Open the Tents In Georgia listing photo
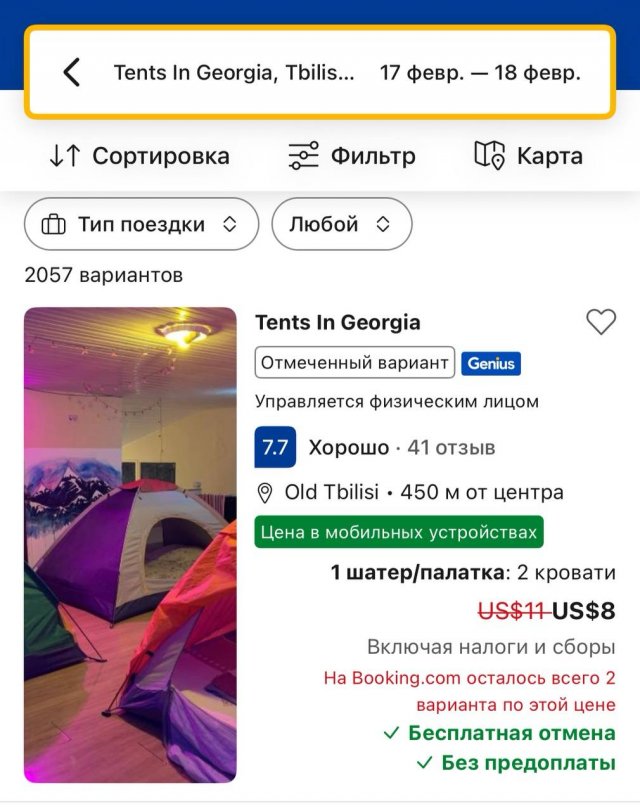640x811 pixels. [x=131, y=544]
